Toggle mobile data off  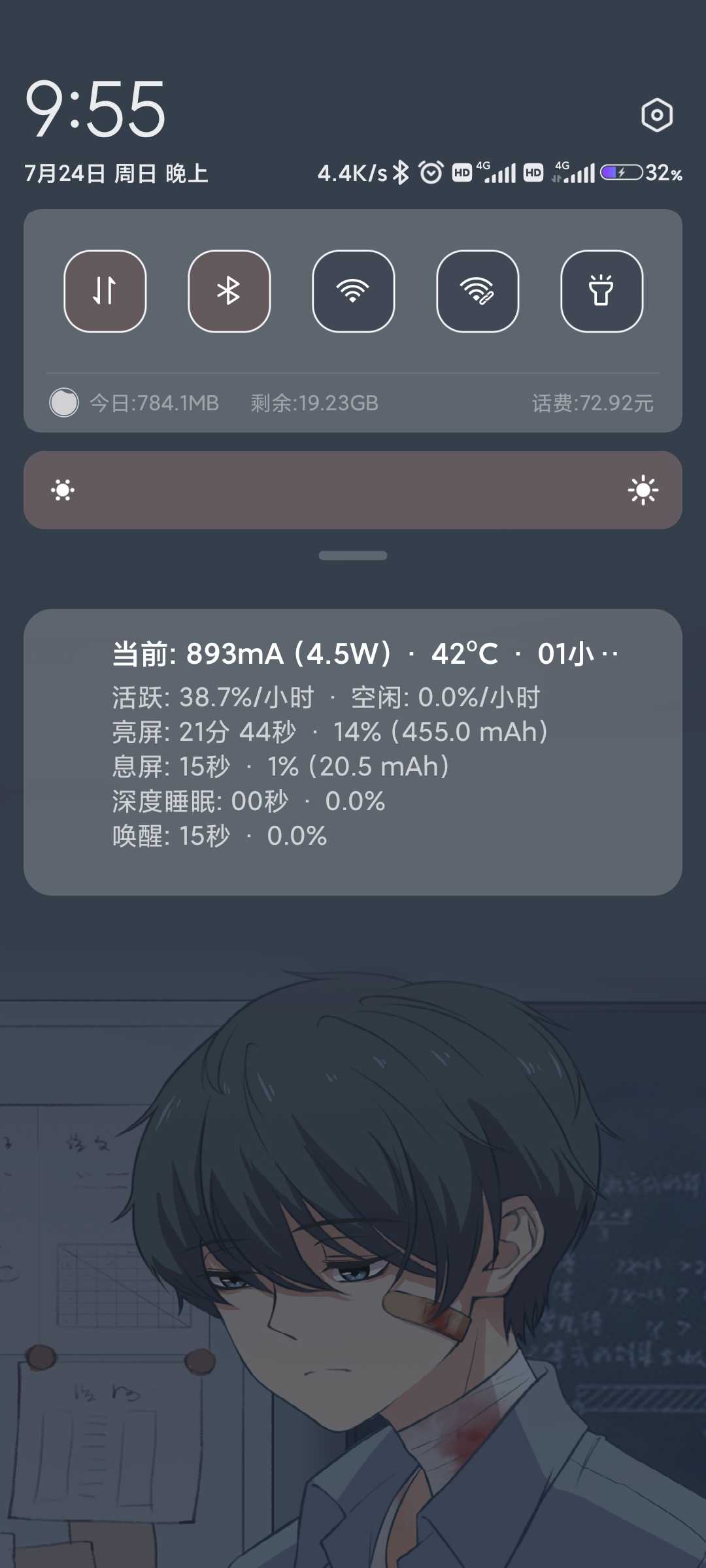tap(105, 291)
